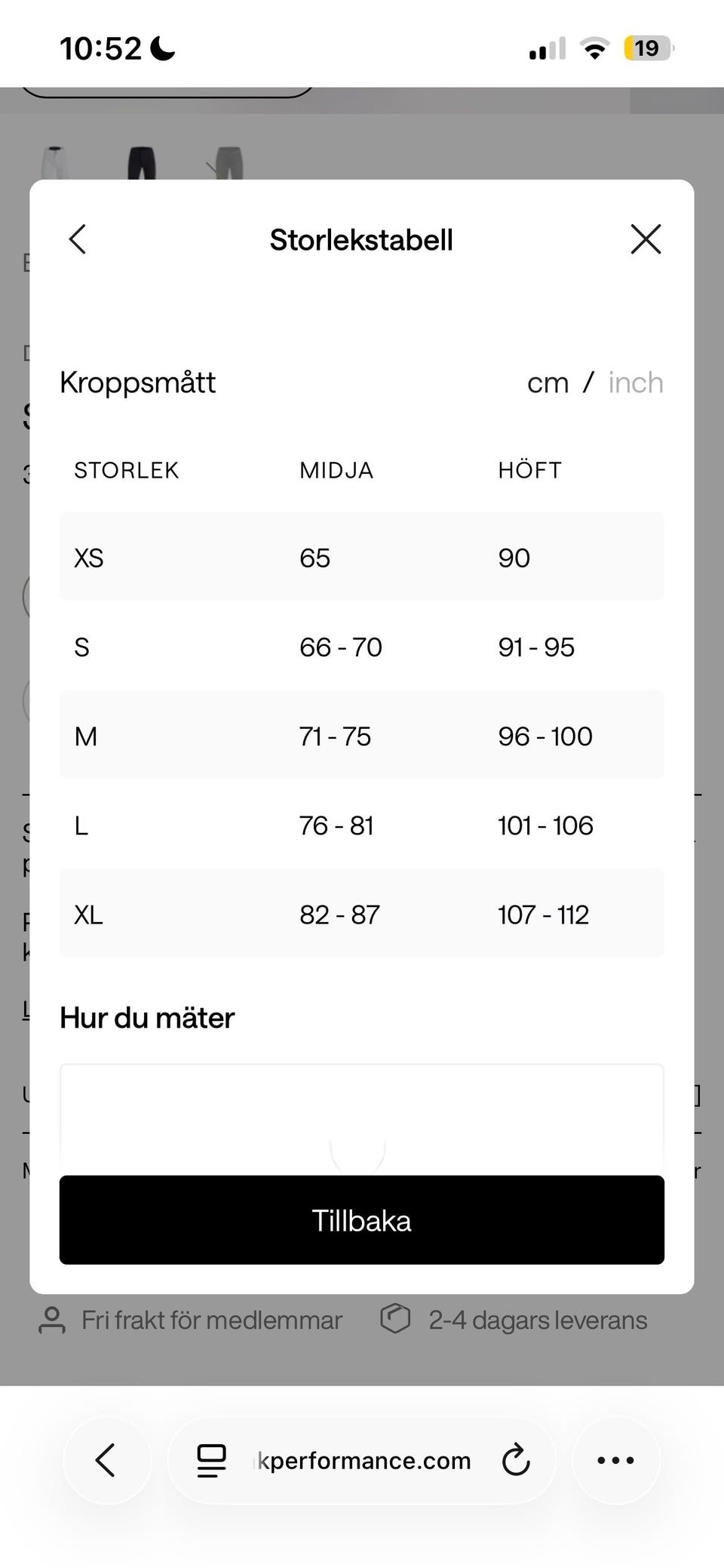
Task: Select cm as the measurement unit
Action: (x=548, y=383)
